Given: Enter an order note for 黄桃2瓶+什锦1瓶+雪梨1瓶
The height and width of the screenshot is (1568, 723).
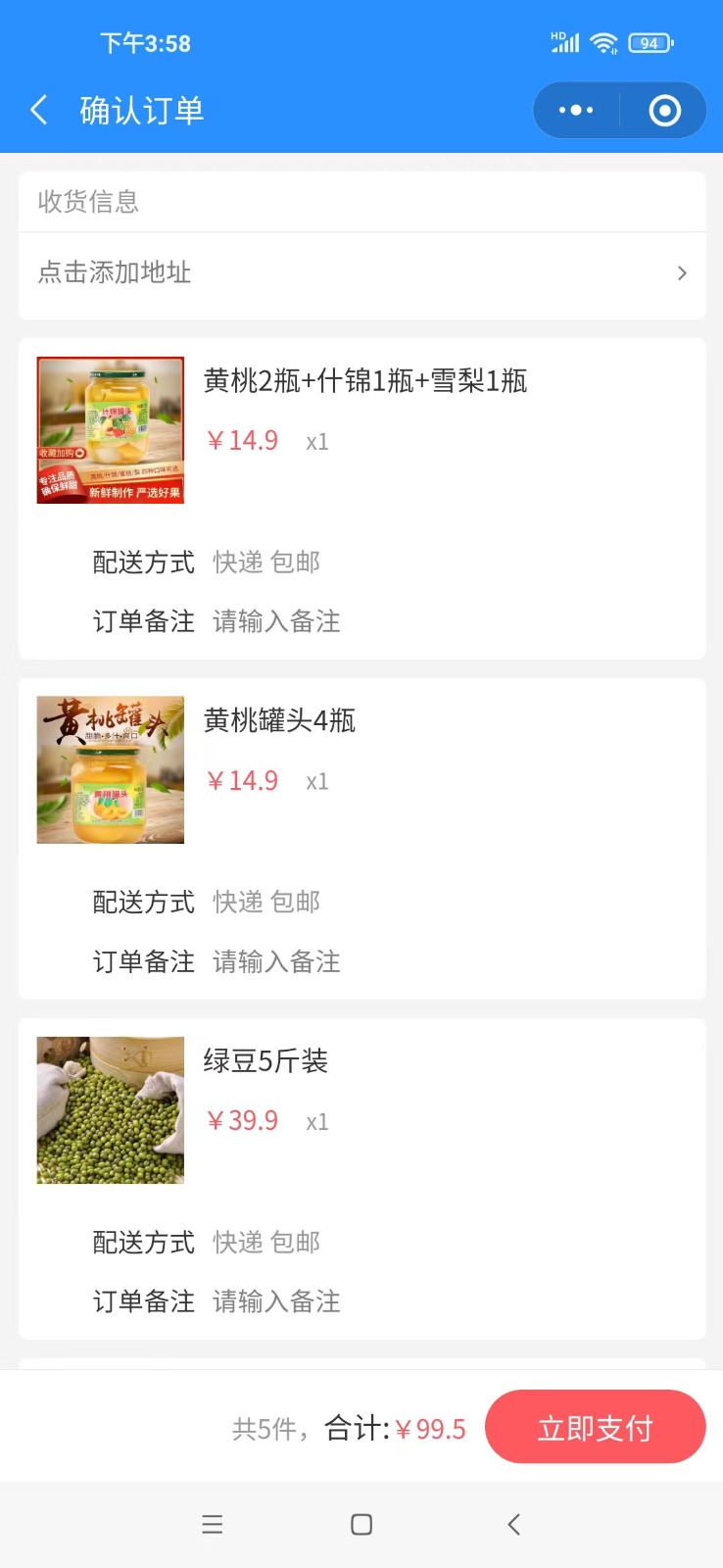Looking at the screenshot, I should coord(276,621).
